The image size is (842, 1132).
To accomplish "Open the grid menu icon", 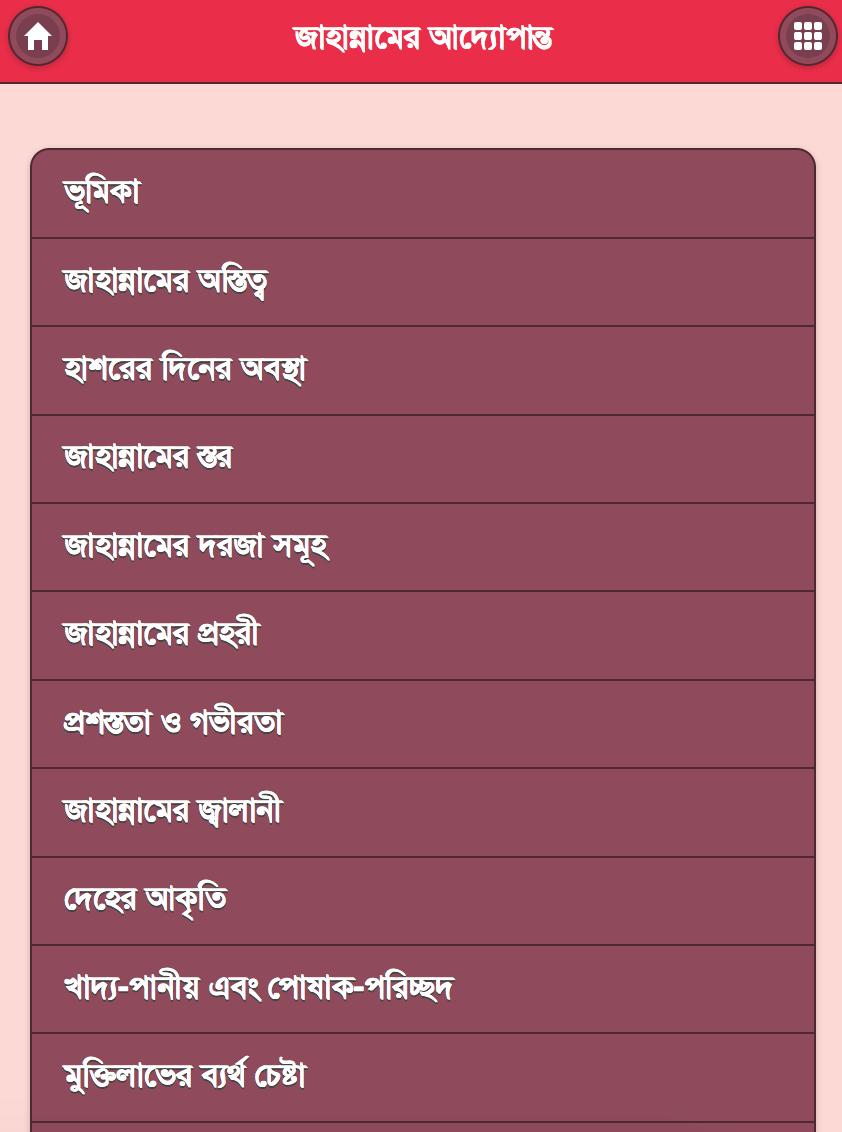I will [807, 36].
